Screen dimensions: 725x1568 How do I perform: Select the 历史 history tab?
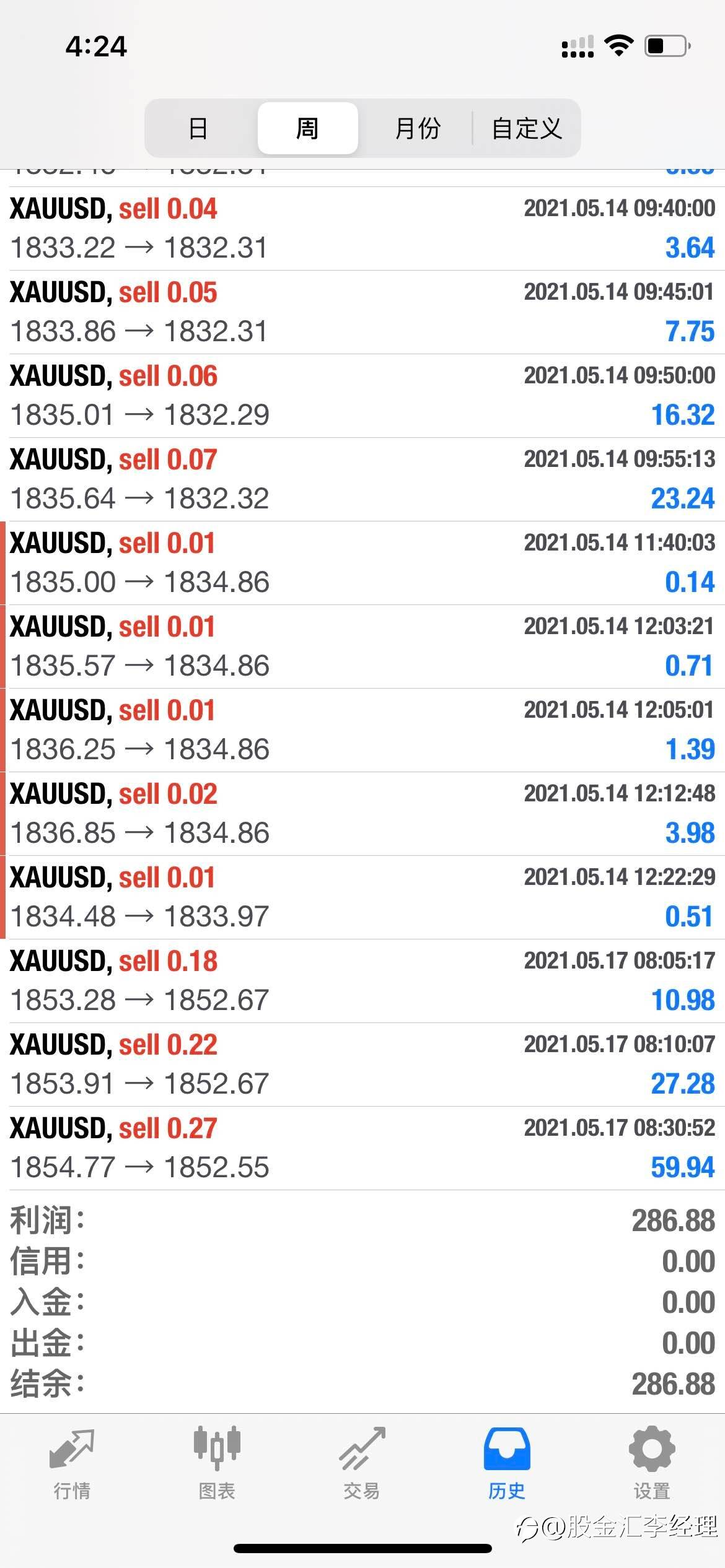507,1464
